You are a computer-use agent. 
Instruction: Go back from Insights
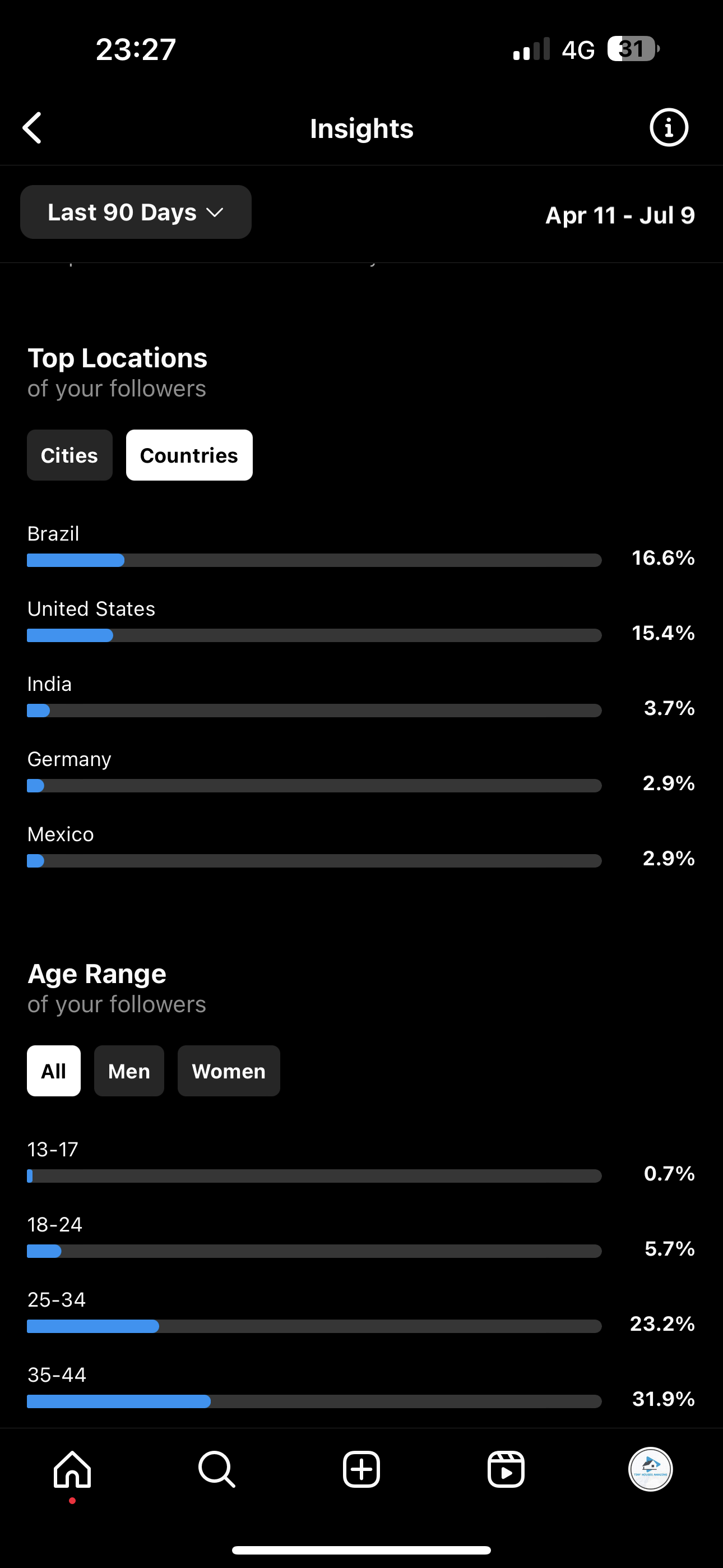pyautogui.click(x=33, y=128)
